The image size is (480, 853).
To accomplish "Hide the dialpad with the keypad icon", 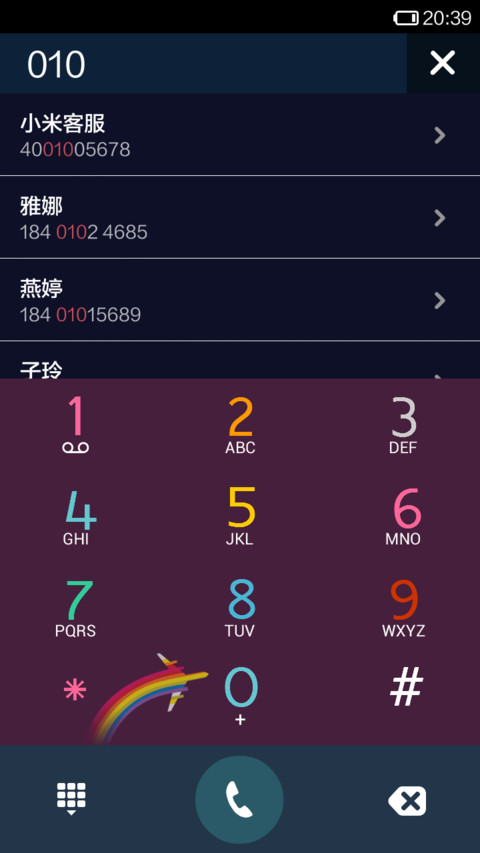I will point(71,799).
